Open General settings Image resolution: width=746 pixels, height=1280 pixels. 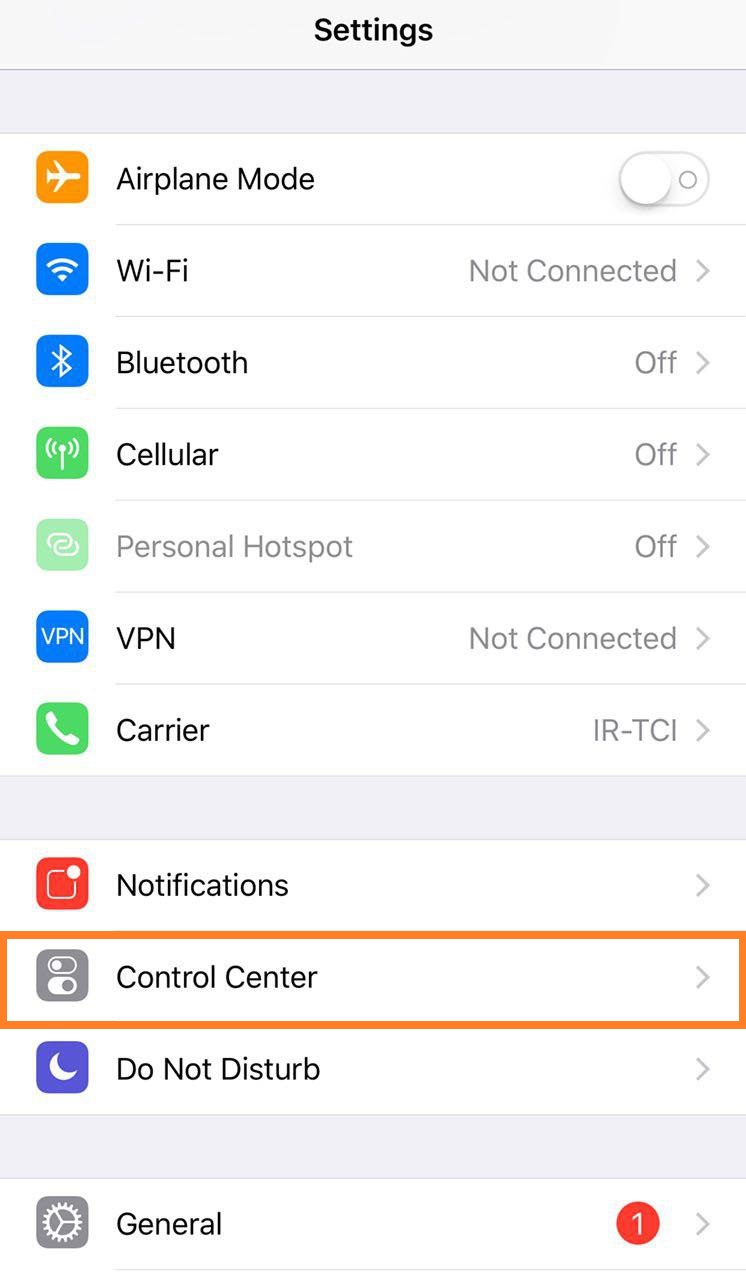point(372,1224)
